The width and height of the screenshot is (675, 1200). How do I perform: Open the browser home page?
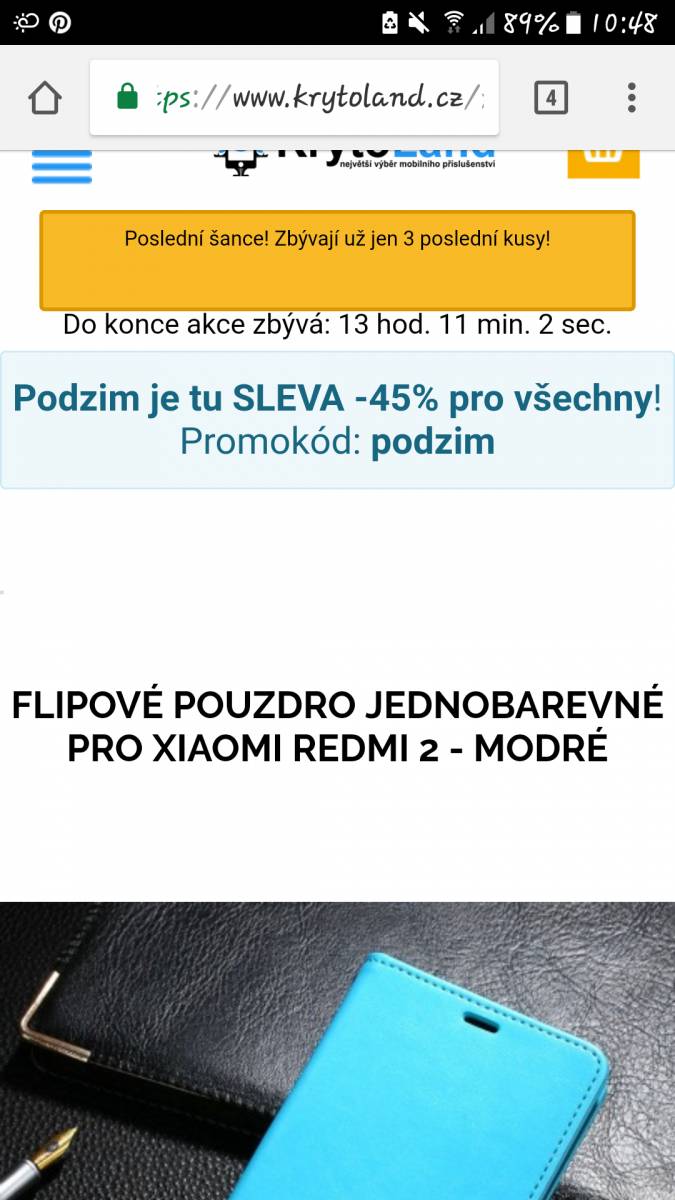coord(45,98)
